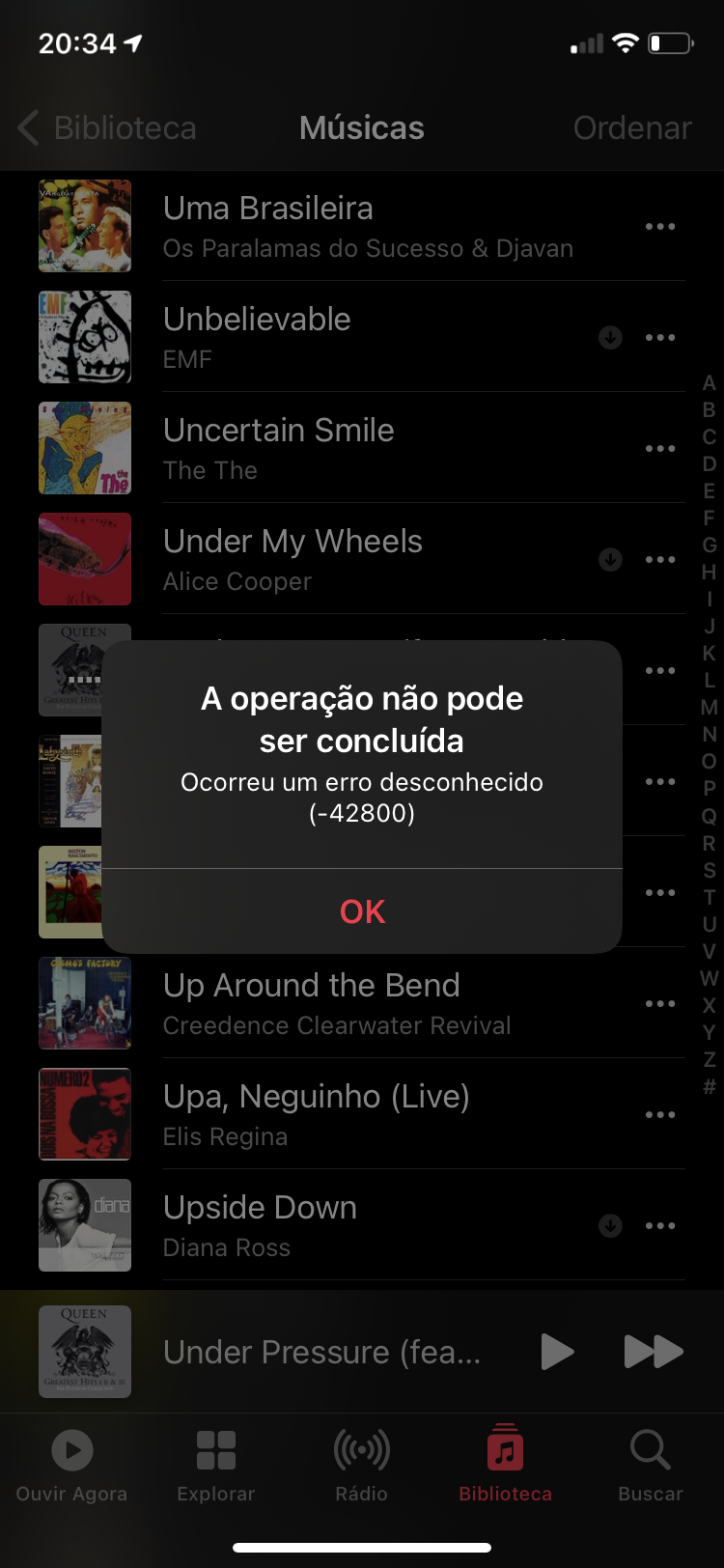Open the Ordenar sort options

point(631,127)
